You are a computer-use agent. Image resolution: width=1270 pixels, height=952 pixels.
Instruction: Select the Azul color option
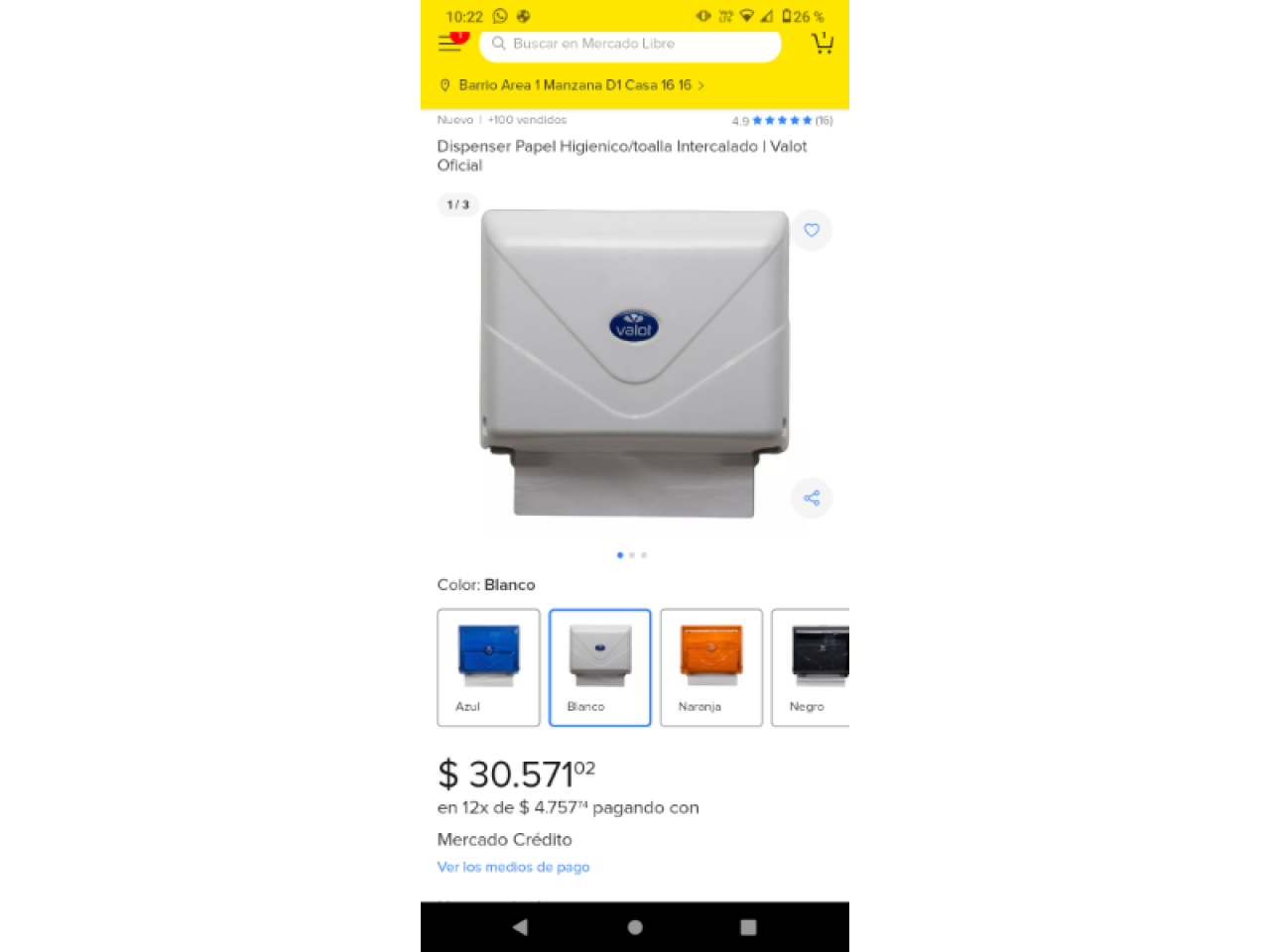(x=488, y=666)
